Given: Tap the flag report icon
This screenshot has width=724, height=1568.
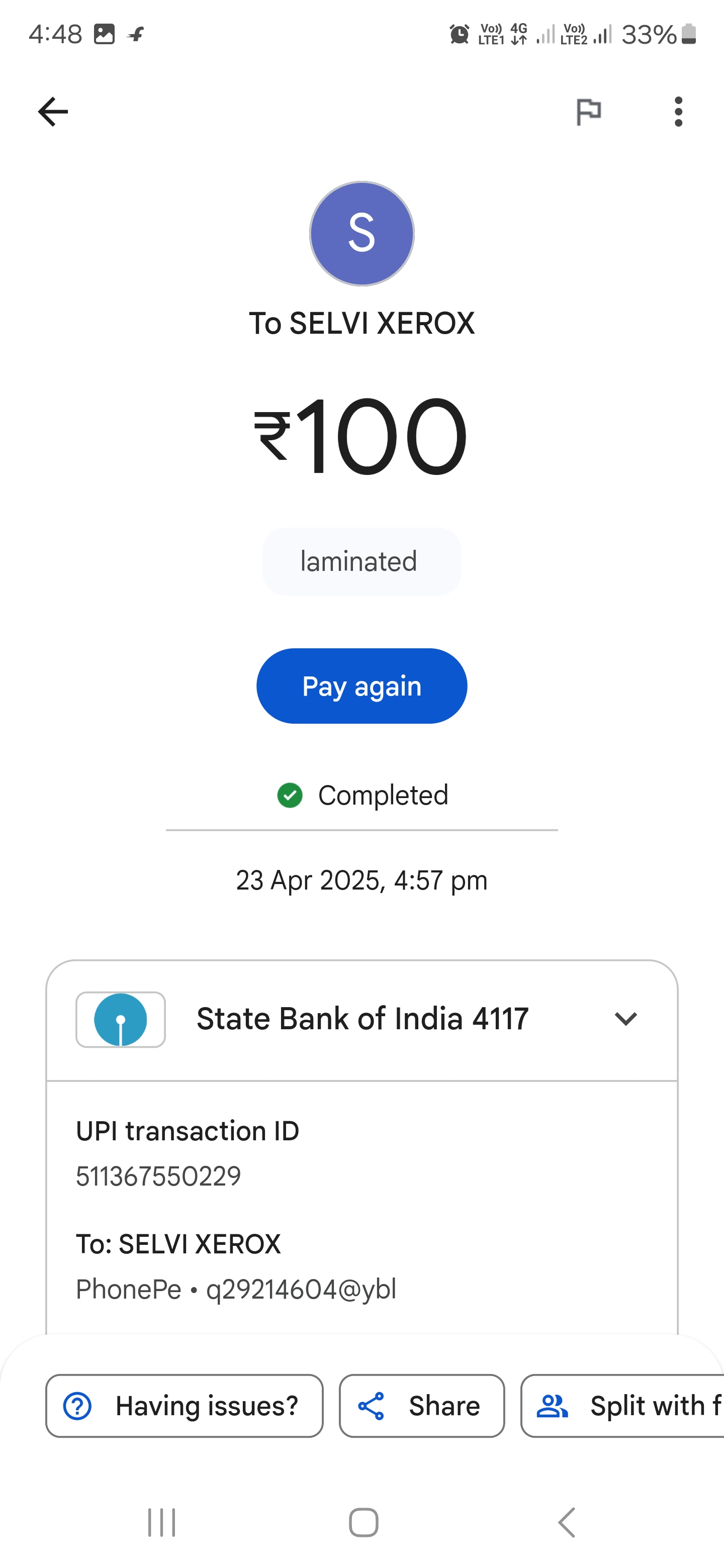Looking at the screenshot, I should (588, 112).
